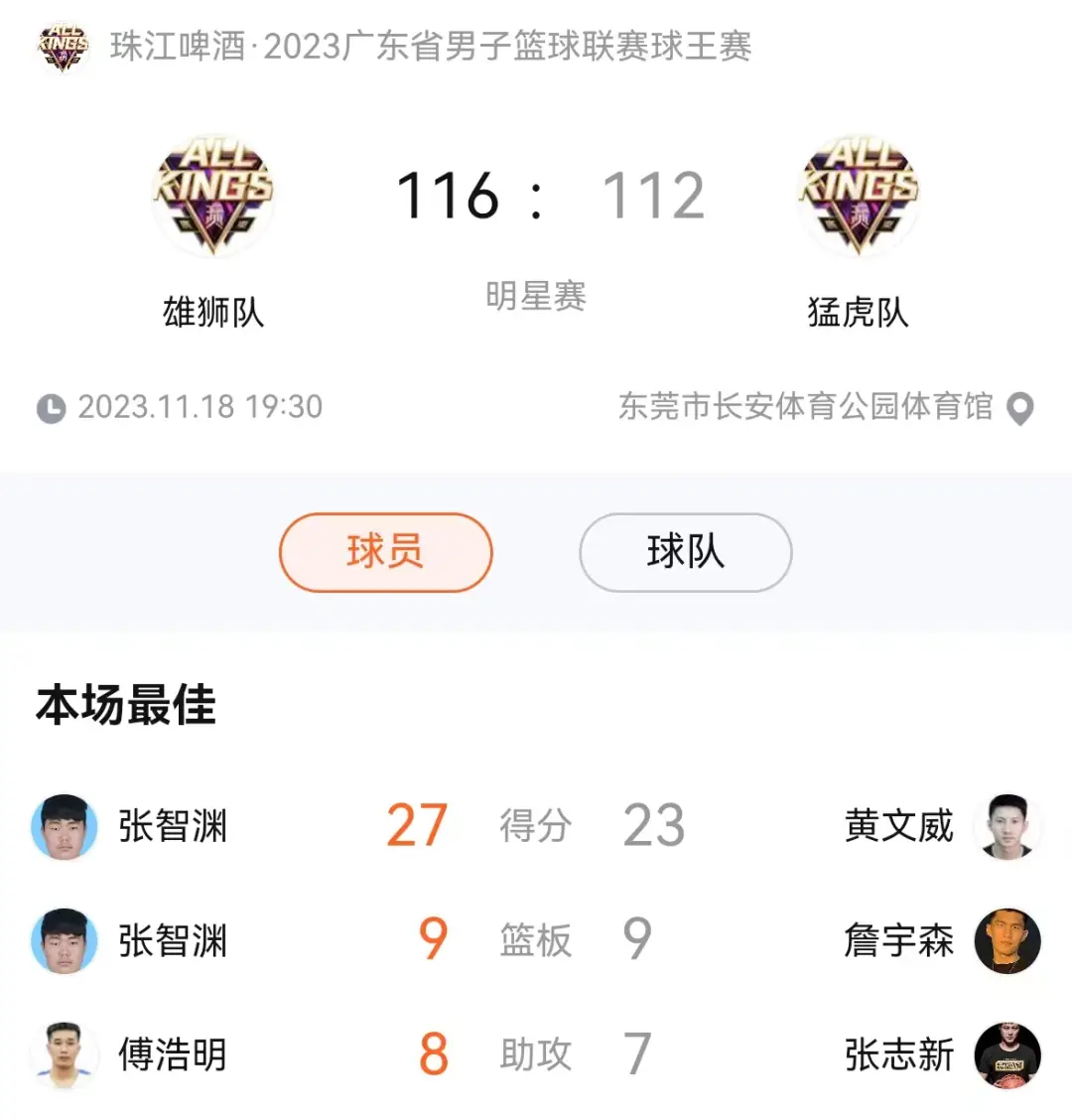The height and width of the screenshot is (1120, 1072).
Task: Select the 球员 tab
Action: tap(385, 553)
